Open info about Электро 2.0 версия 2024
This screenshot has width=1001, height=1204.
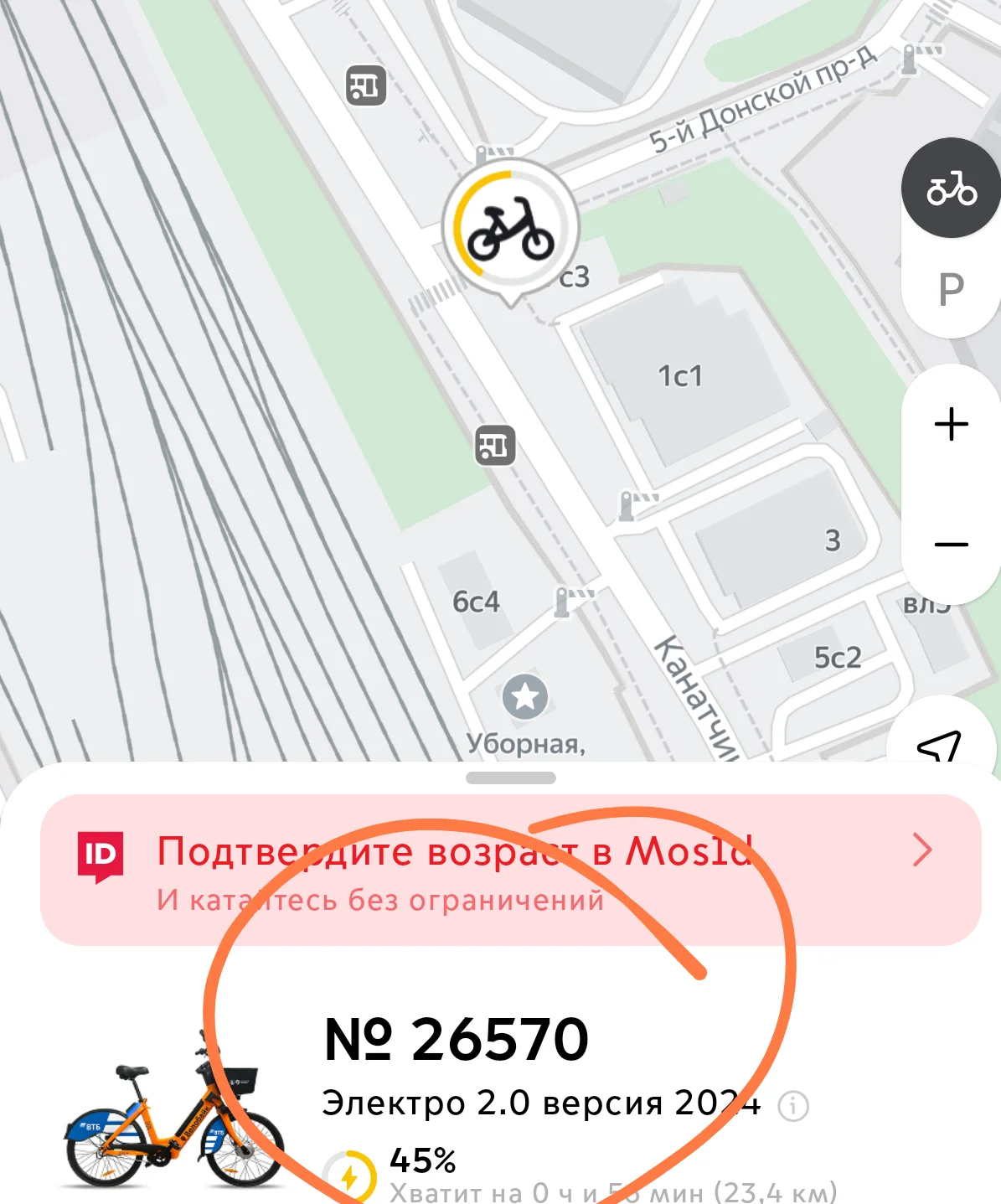pos(793,1106)
